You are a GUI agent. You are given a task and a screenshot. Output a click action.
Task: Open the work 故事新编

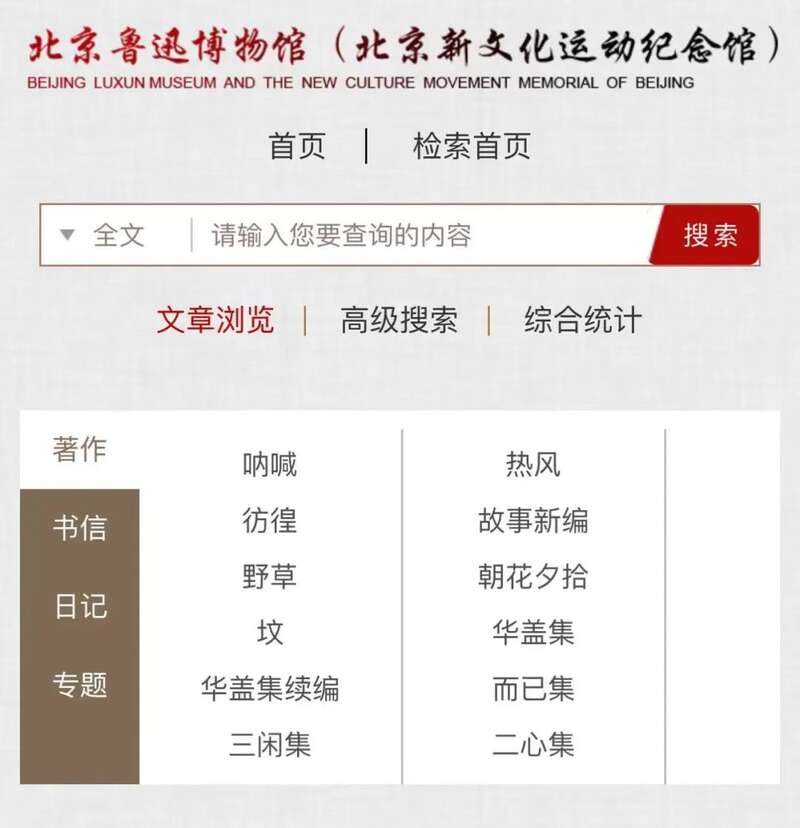[x=533, y=521]
